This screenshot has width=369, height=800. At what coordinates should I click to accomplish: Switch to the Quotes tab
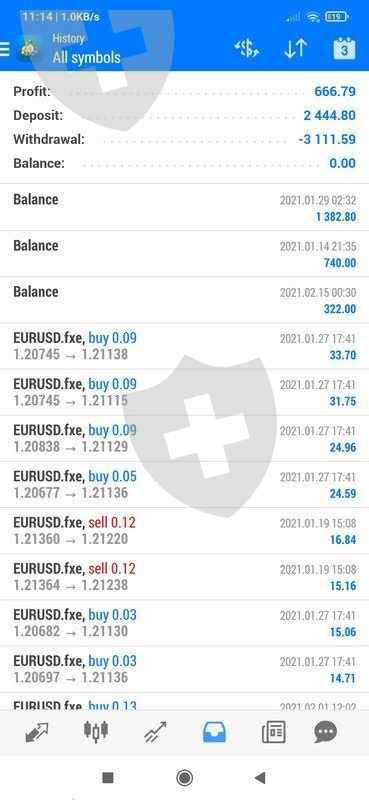[x=37, y=733]
